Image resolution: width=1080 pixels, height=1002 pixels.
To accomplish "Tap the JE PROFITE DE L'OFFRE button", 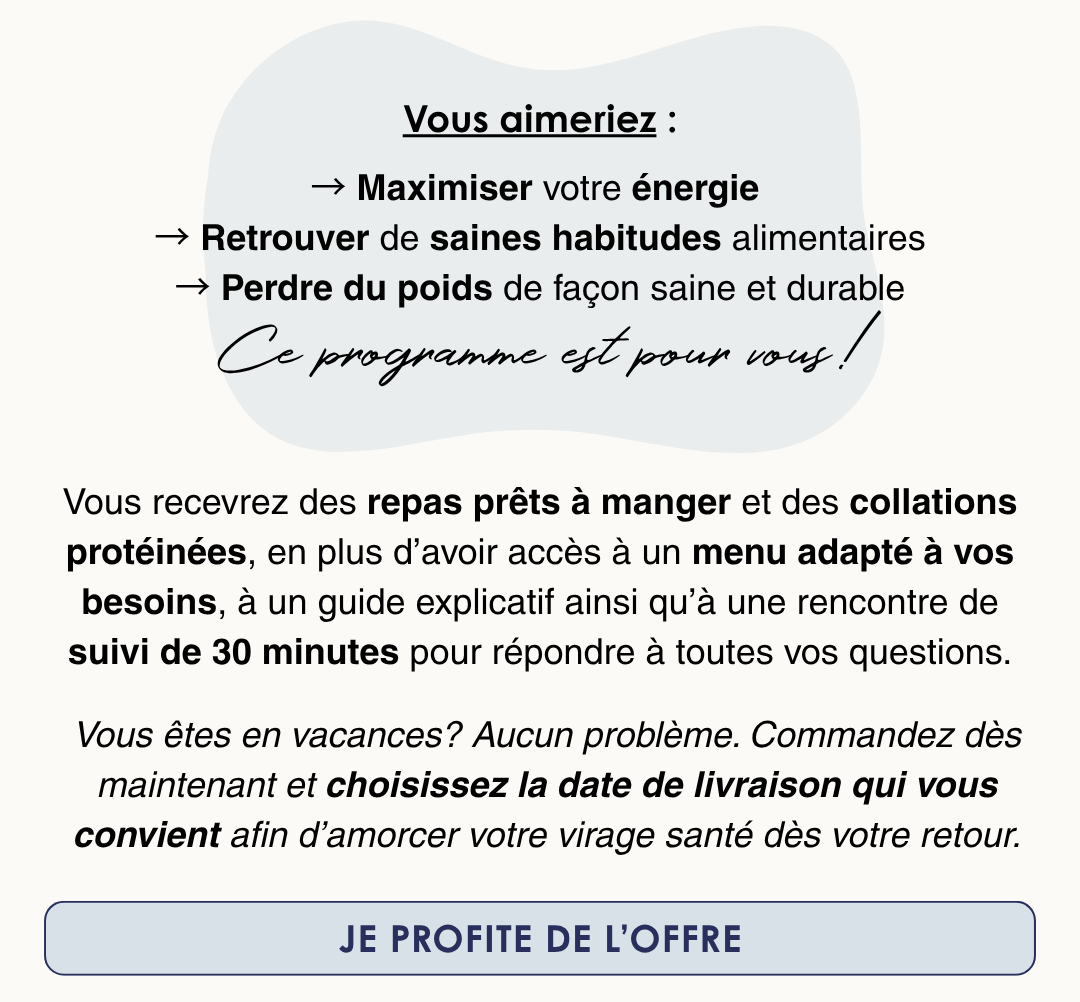I will tap(540, 938).
